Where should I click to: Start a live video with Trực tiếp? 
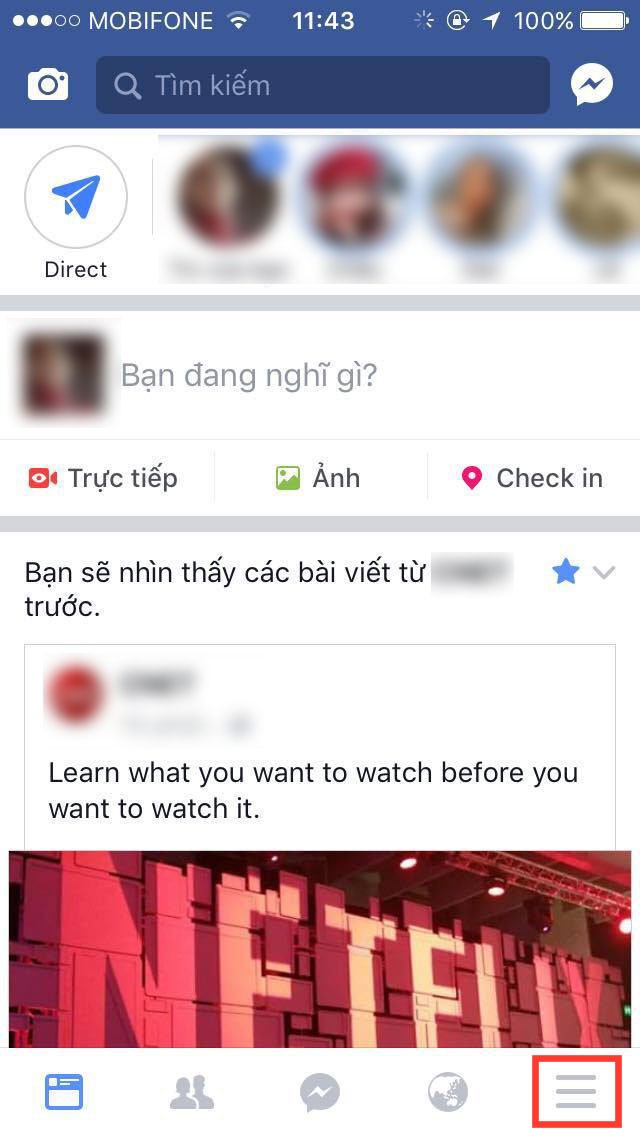(x=103, y=478)
